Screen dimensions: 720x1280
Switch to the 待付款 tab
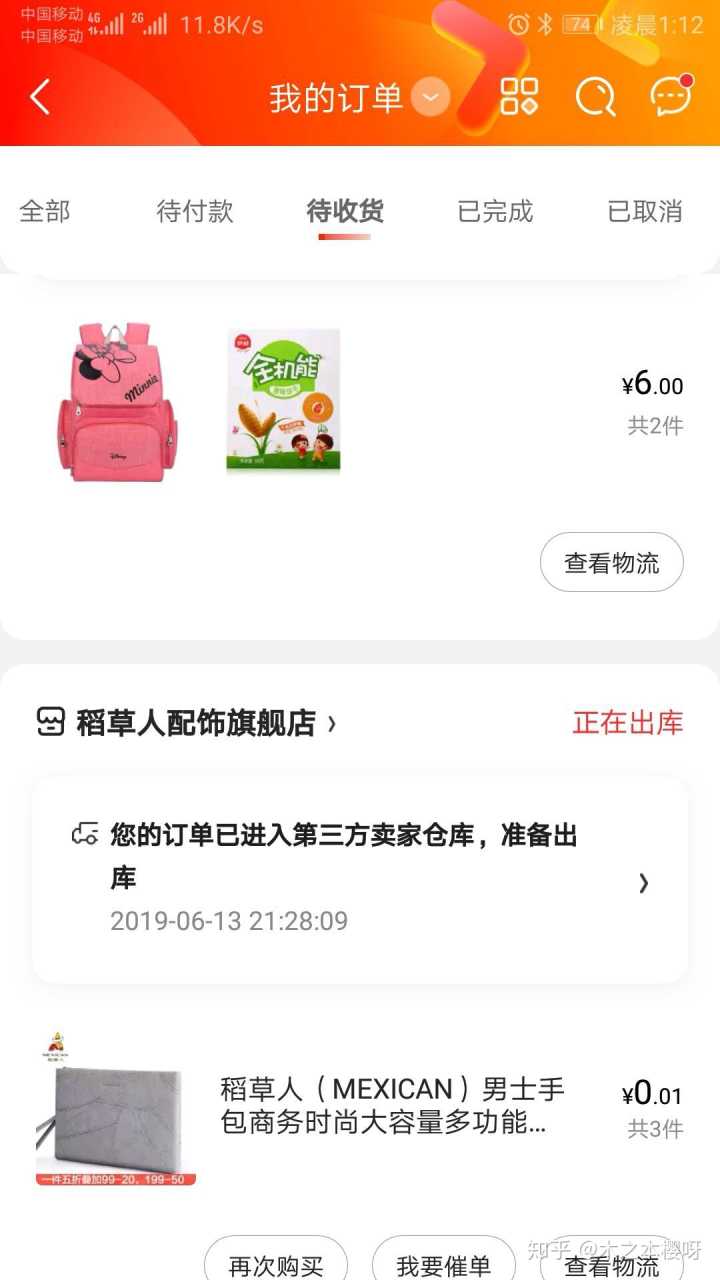[195, 211]
